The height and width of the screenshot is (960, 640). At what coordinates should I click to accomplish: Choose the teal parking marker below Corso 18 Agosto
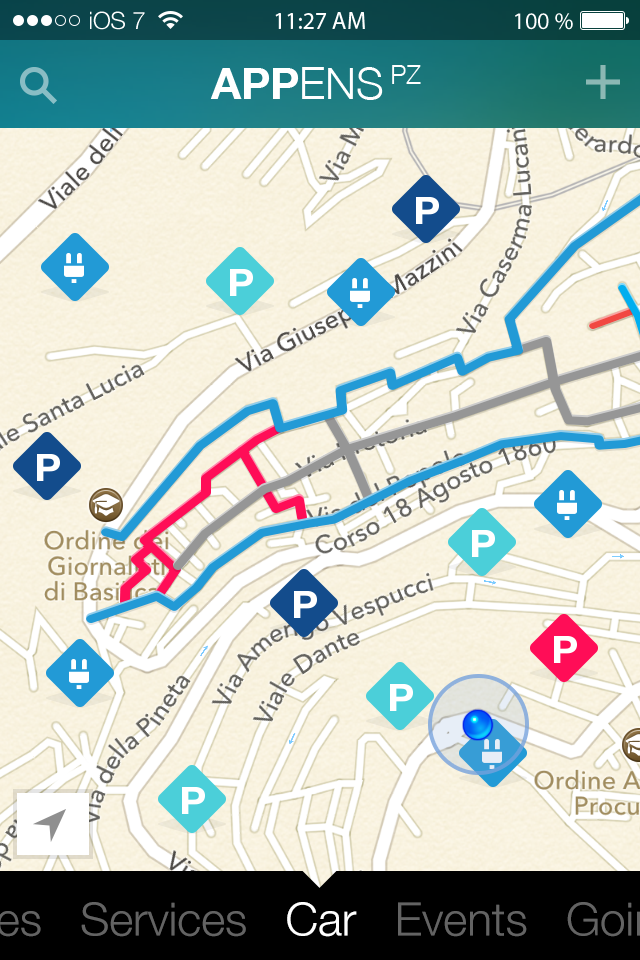point(482,542)
